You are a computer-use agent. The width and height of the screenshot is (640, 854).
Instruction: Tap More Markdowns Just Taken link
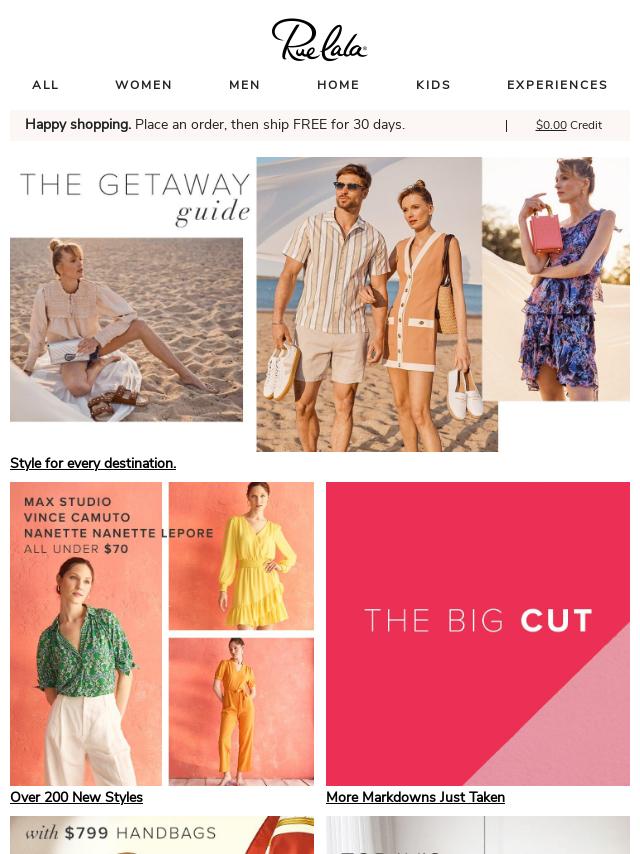pos(415,797)
